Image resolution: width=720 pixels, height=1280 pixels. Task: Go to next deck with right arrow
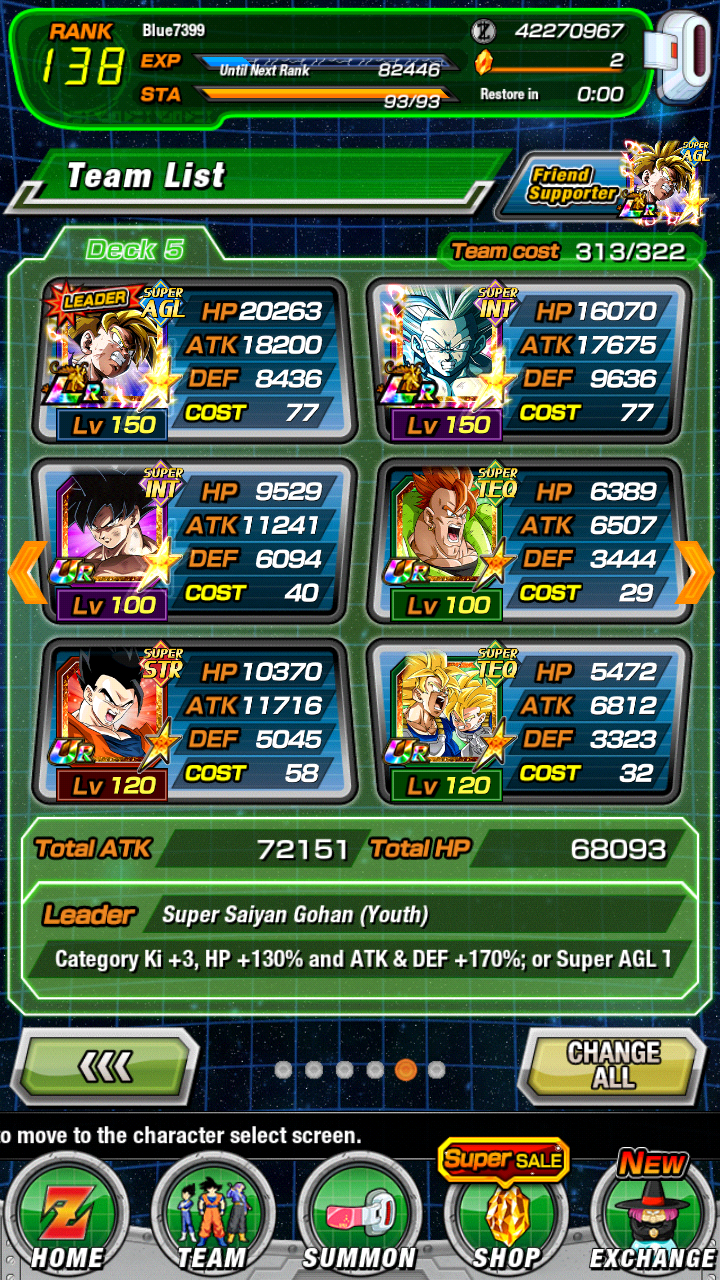coord(693,572)
